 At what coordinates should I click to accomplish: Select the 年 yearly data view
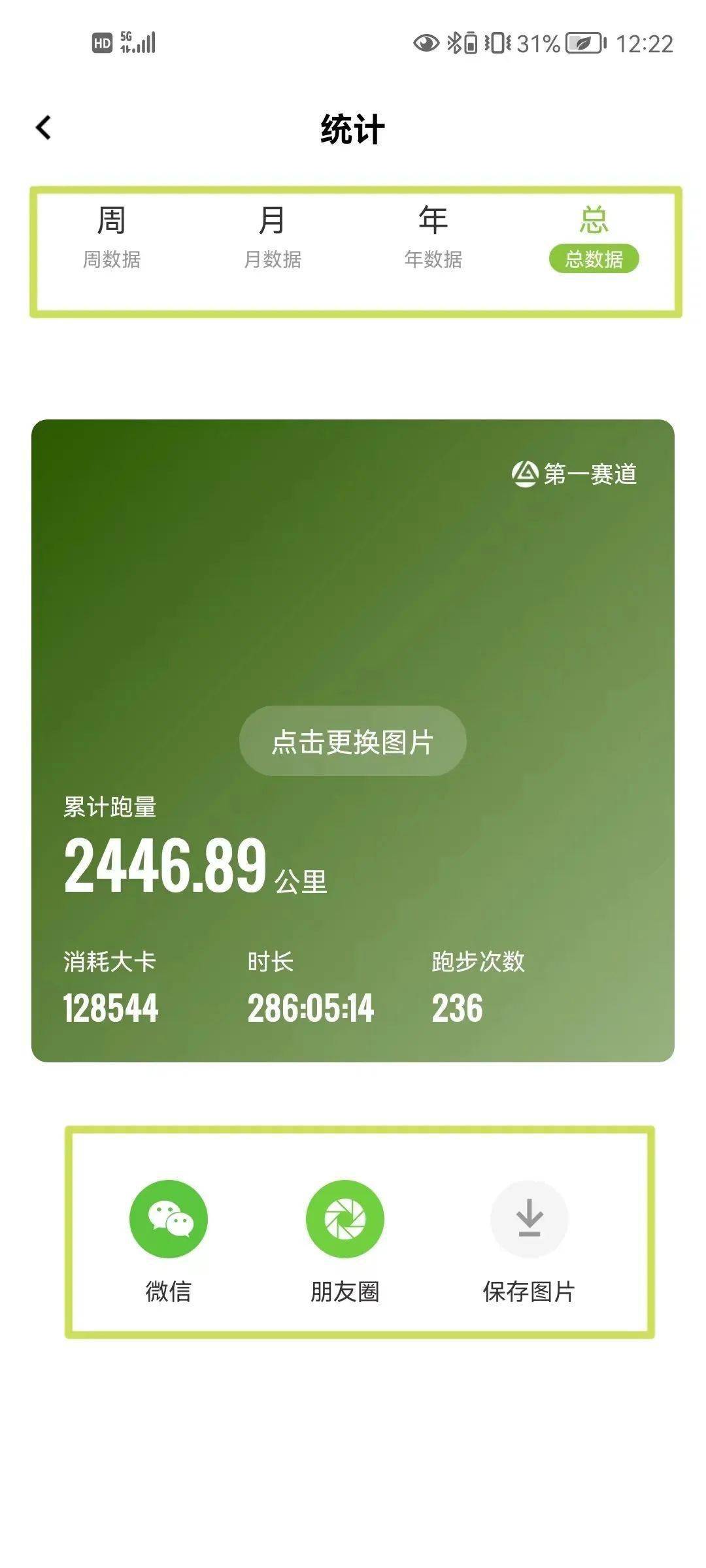[433, 221]
